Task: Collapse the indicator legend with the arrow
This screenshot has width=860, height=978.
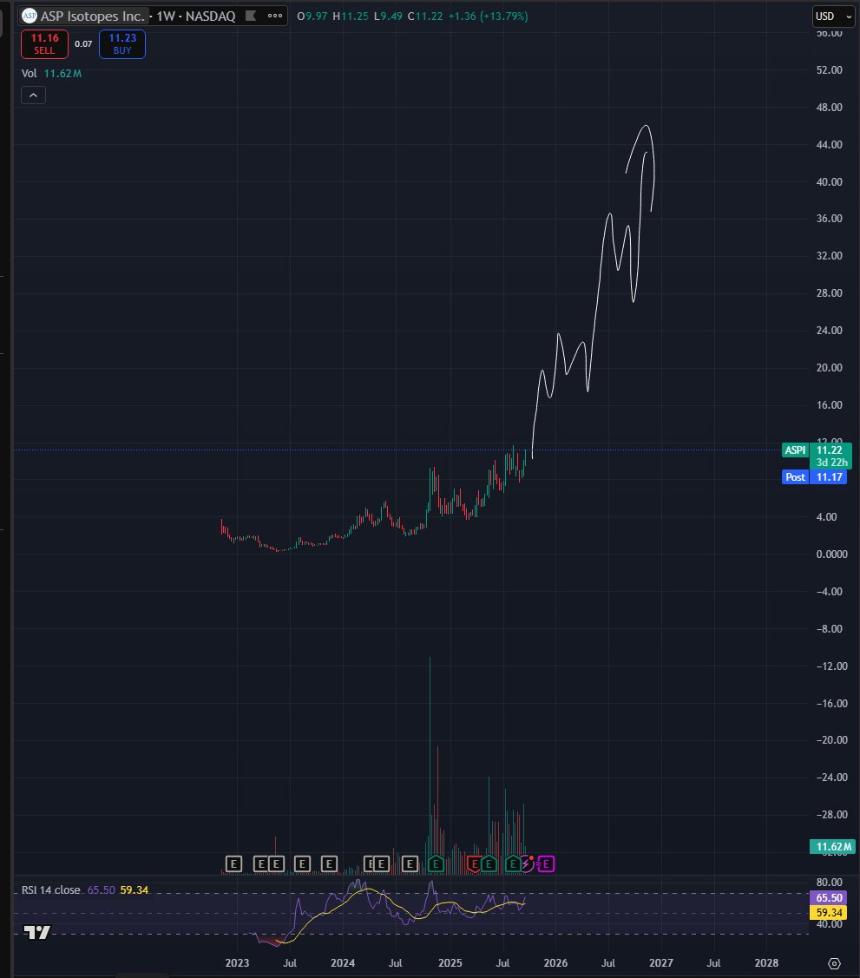Action: (x=33, y=95)
